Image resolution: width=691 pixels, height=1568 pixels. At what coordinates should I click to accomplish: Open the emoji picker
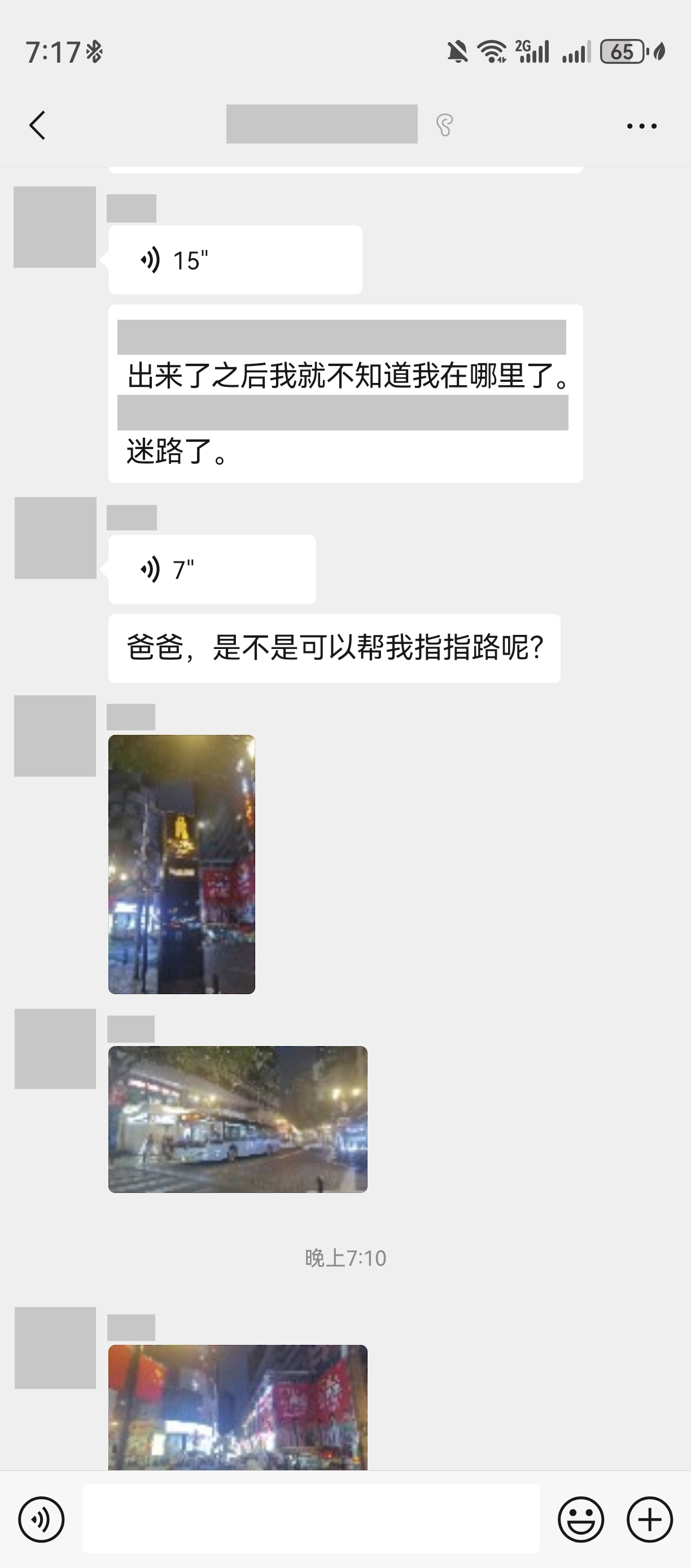[581, 1519]
